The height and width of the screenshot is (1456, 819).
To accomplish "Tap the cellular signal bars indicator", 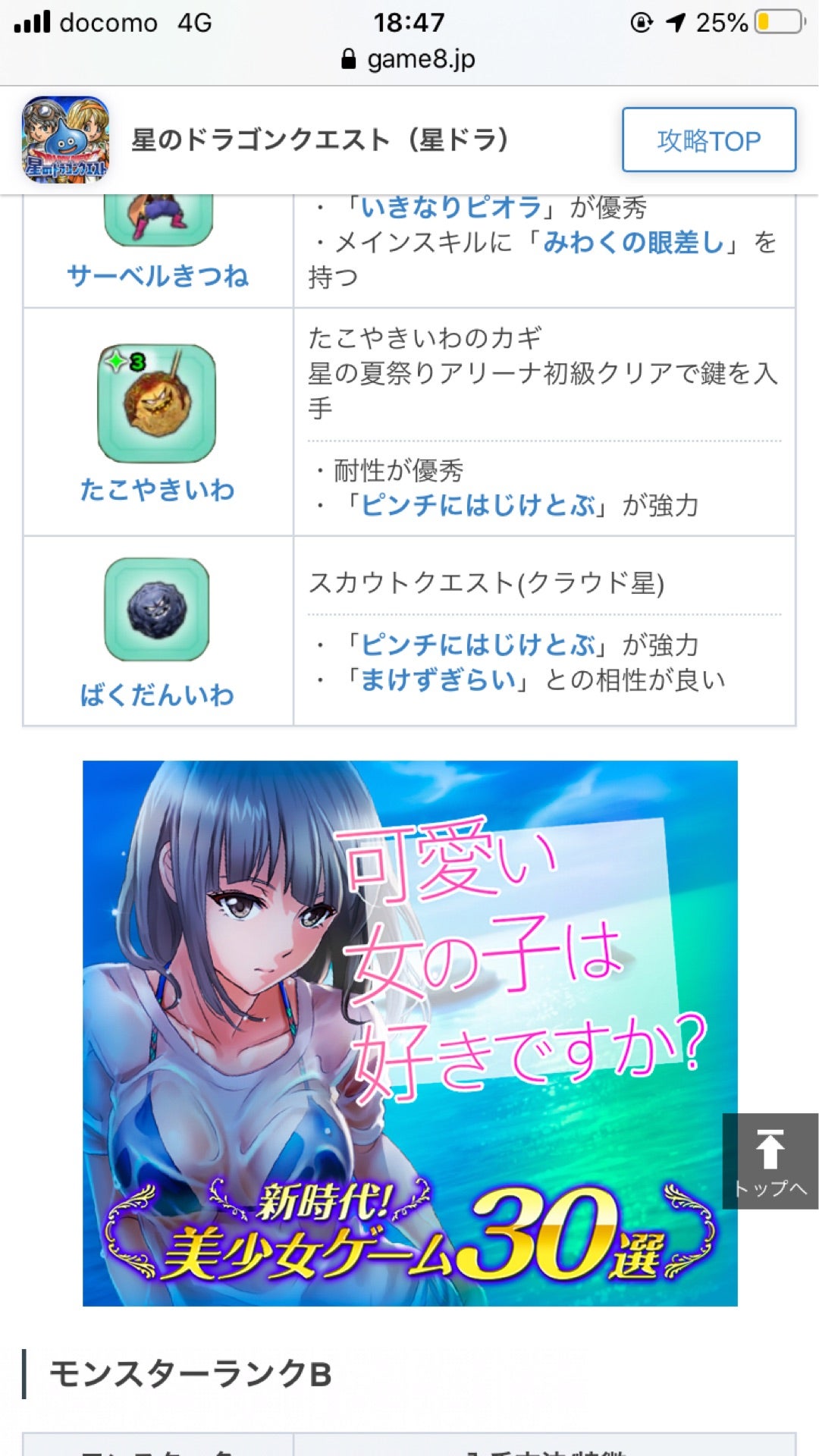I will point(30,21).
